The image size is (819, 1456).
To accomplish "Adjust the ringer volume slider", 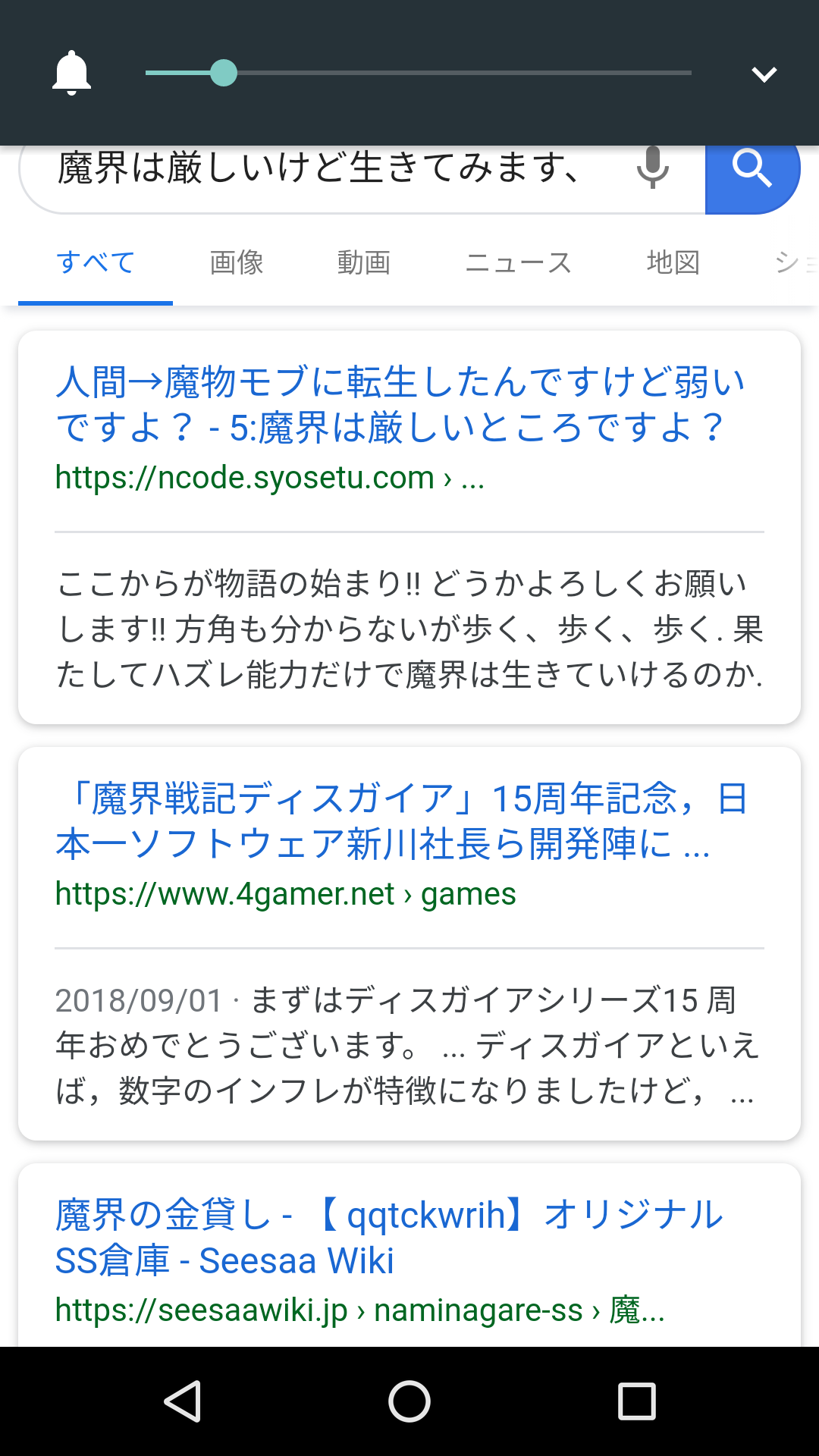I will 223,74.
